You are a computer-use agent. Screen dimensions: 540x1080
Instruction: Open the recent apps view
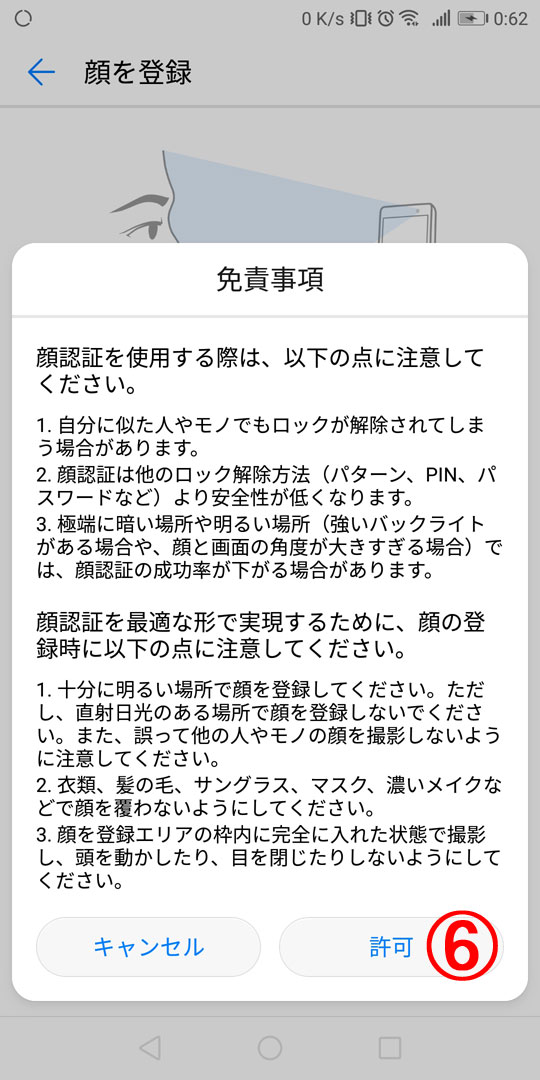(x=390, y=1048)
